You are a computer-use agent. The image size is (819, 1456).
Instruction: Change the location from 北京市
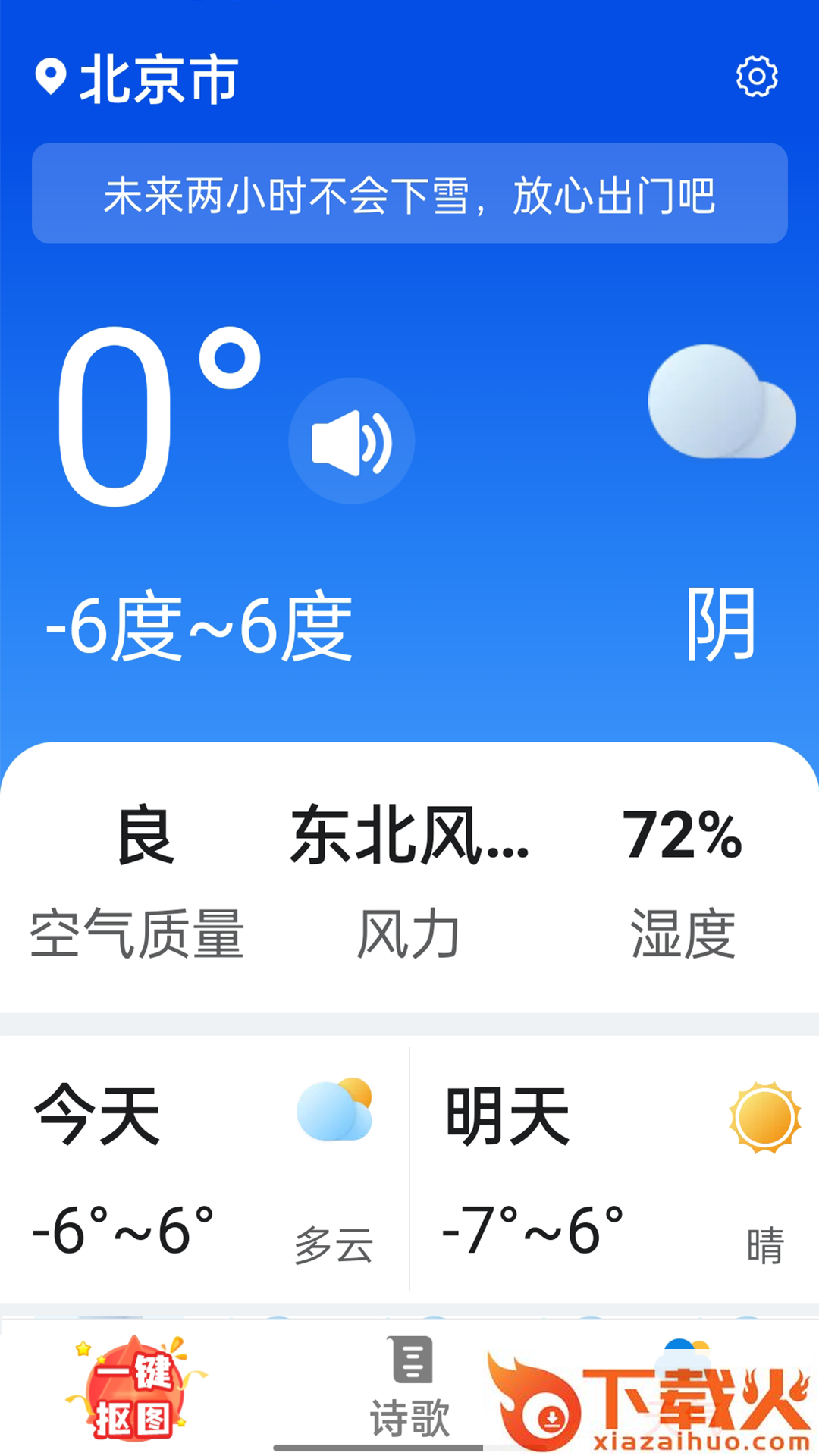(x=137, y=79)
